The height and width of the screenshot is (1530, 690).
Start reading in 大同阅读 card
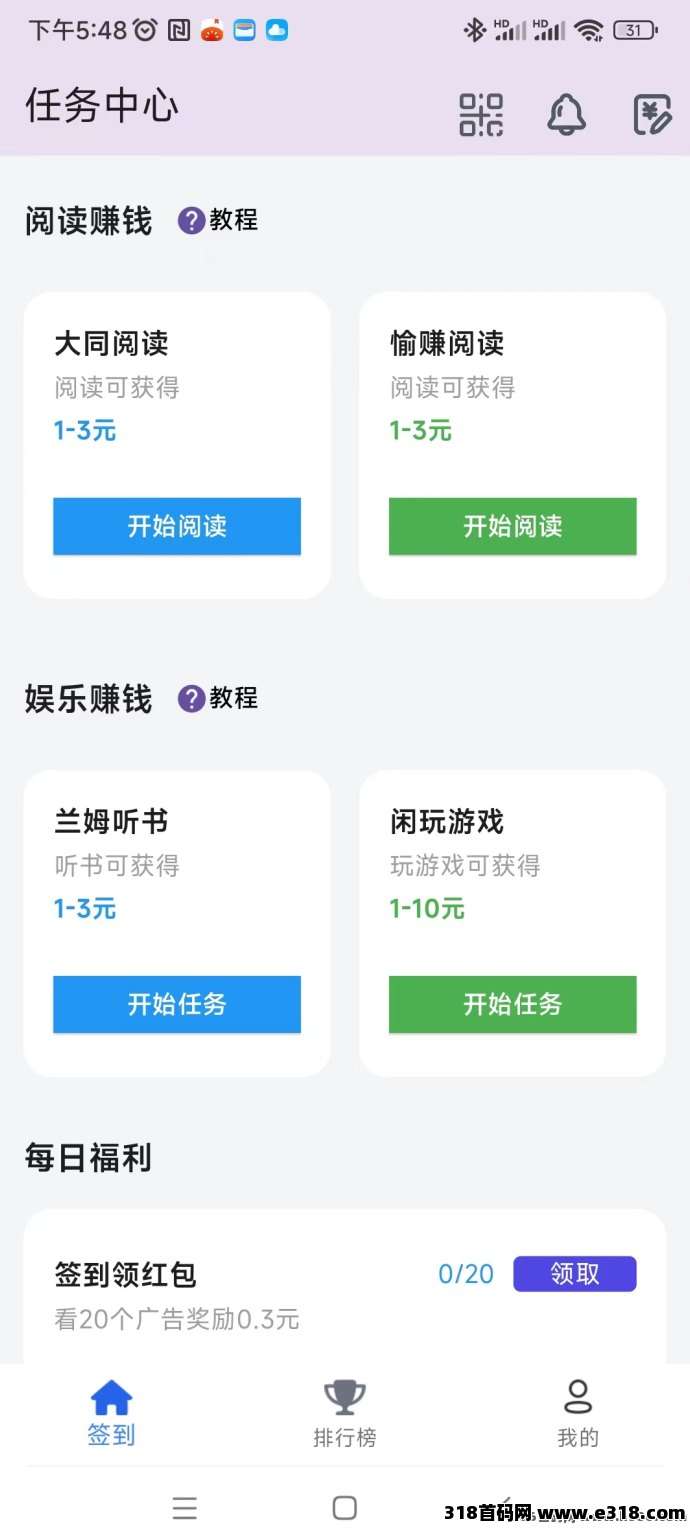(x=177, y=526)
